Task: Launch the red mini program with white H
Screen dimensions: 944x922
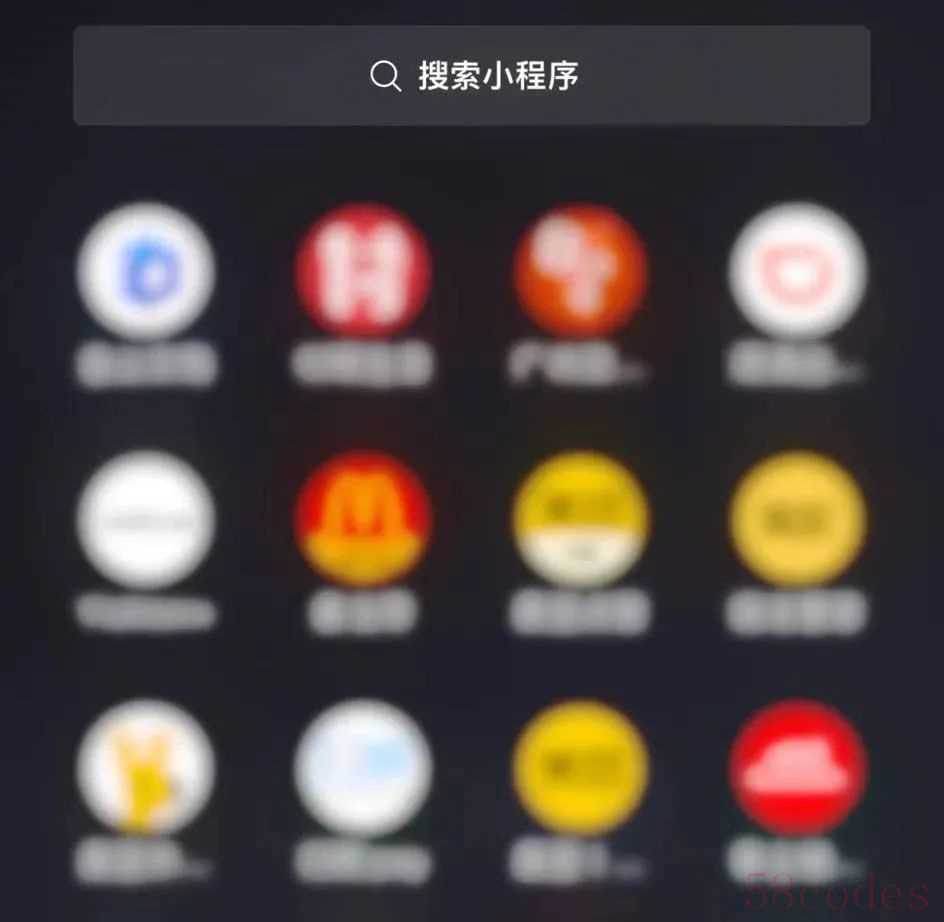Action: [x=363, y=270]
